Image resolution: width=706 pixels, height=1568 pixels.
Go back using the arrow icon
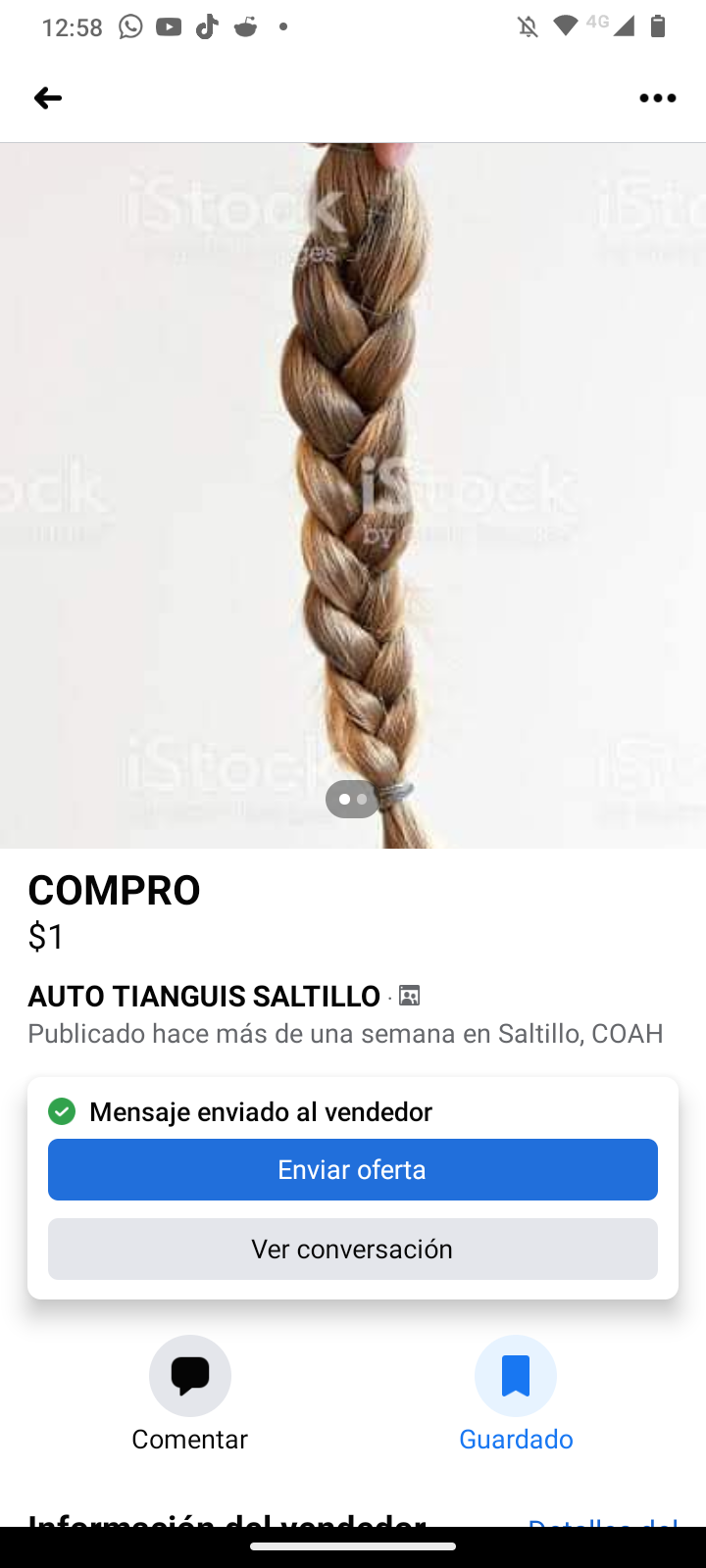coord(47,98)
